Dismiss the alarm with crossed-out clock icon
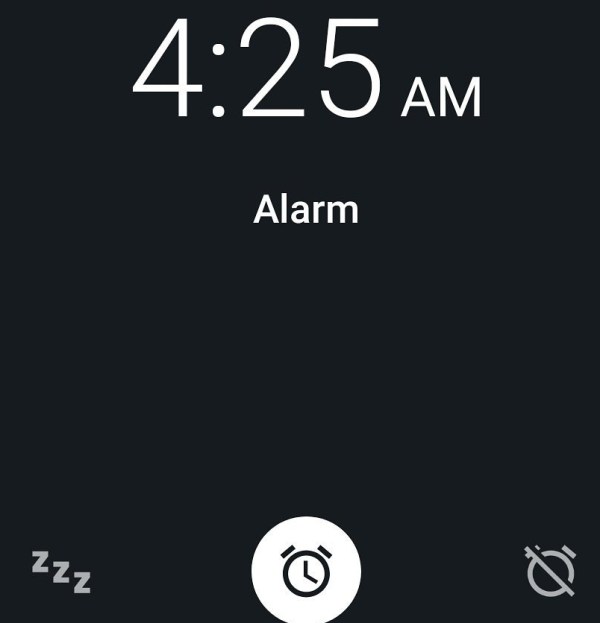This screenshot has height=623, width=600. (x=551, y=571)
